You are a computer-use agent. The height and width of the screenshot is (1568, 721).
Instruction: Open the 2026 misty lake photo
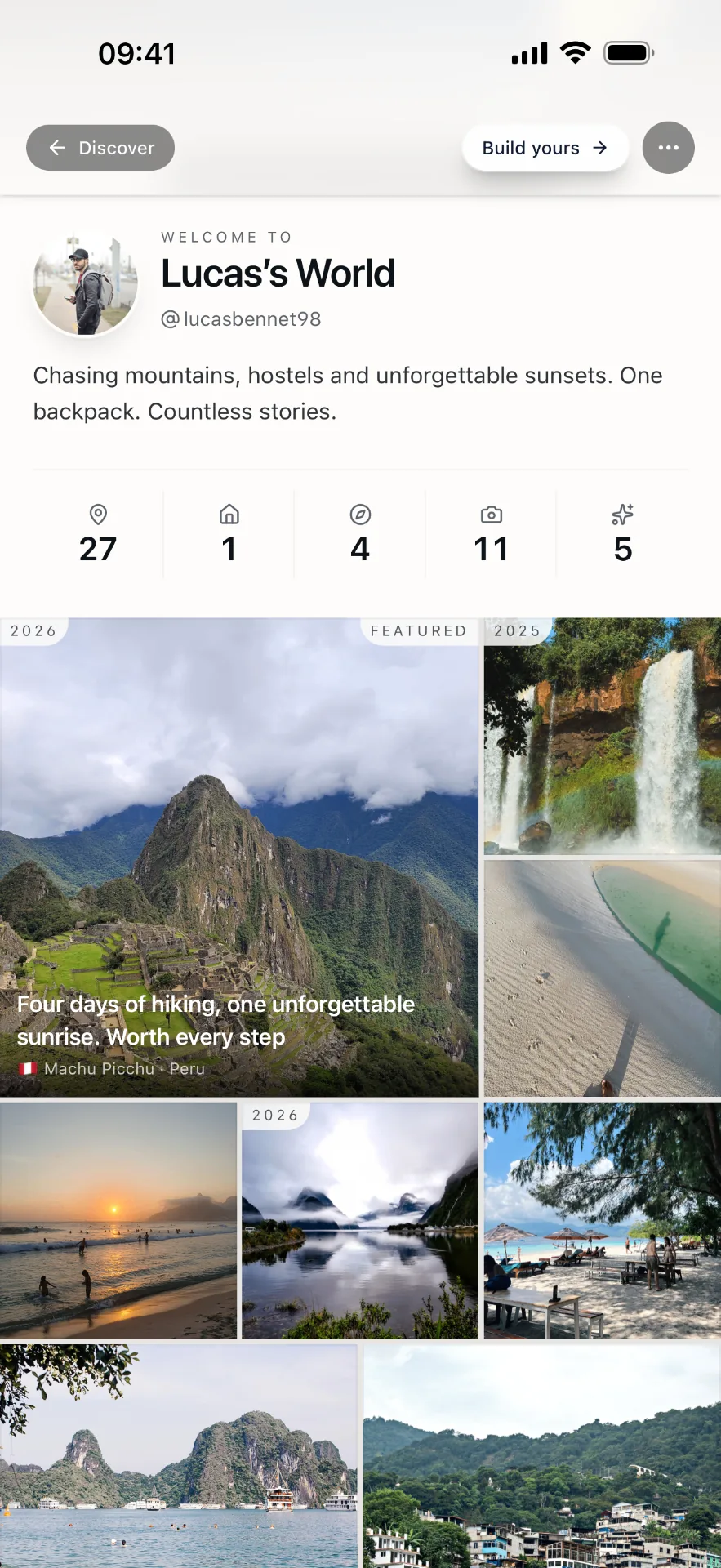[x=360, y=1221]
